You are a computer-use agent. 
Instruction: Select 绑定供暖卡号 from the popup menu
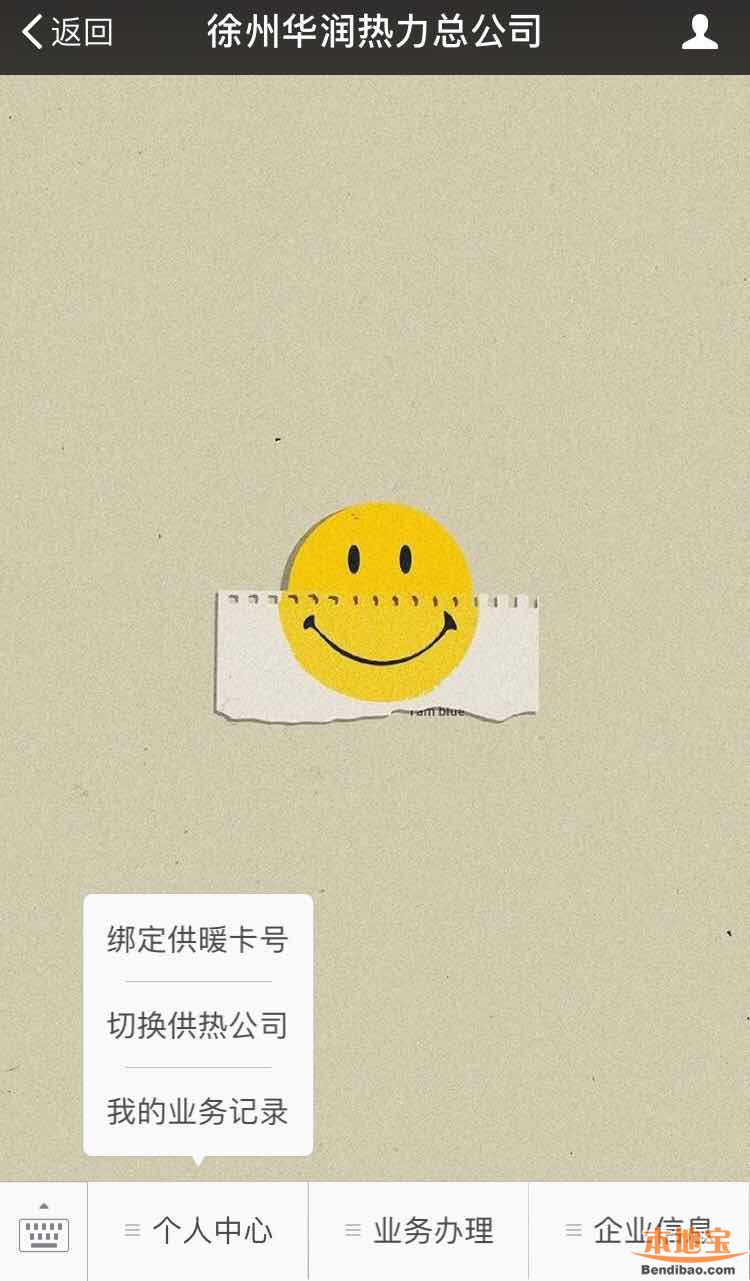(198, 940)
